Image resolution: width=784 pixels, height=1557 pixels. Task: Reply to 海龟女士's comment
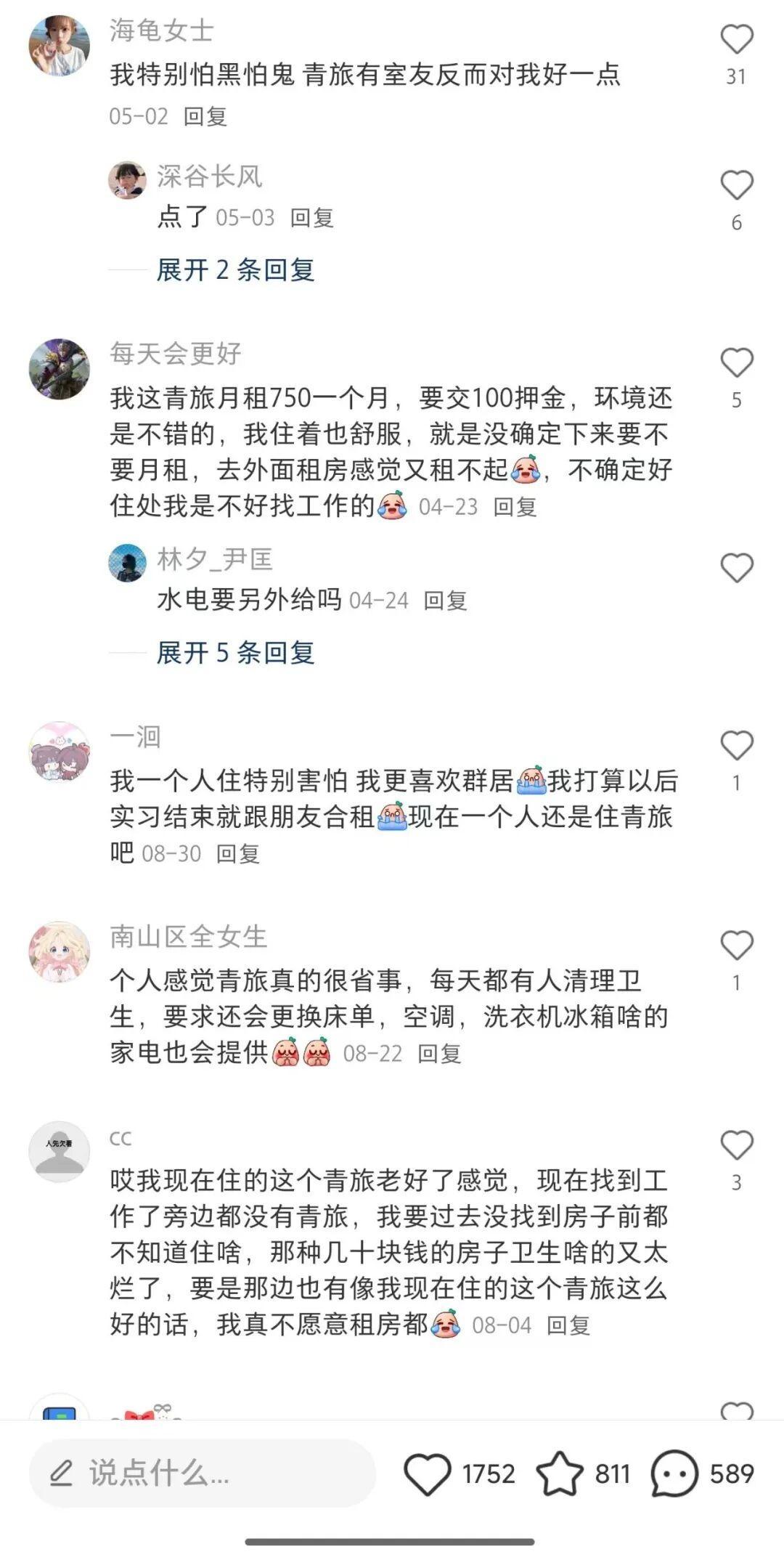tap(205, 116)
